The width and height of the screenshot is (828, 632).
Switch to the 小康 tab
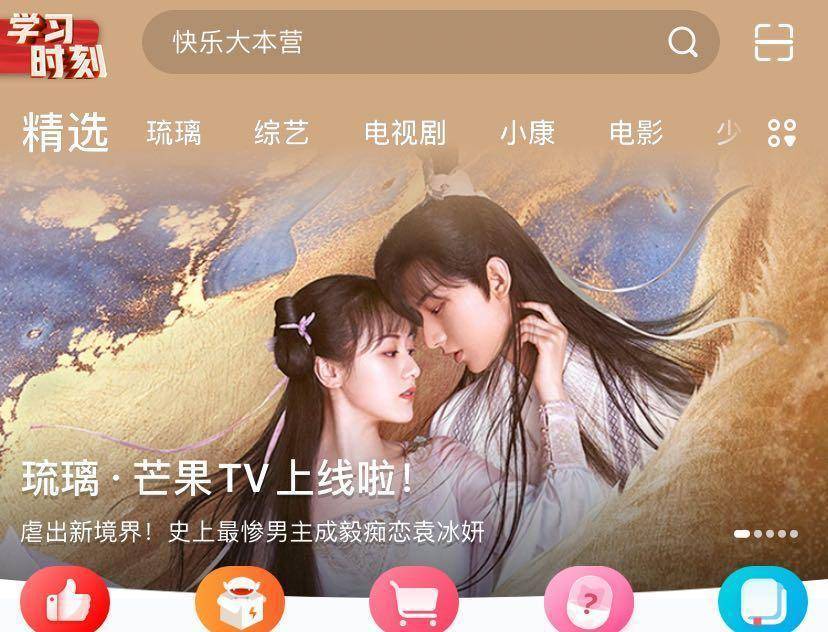[x=527, y=133]
